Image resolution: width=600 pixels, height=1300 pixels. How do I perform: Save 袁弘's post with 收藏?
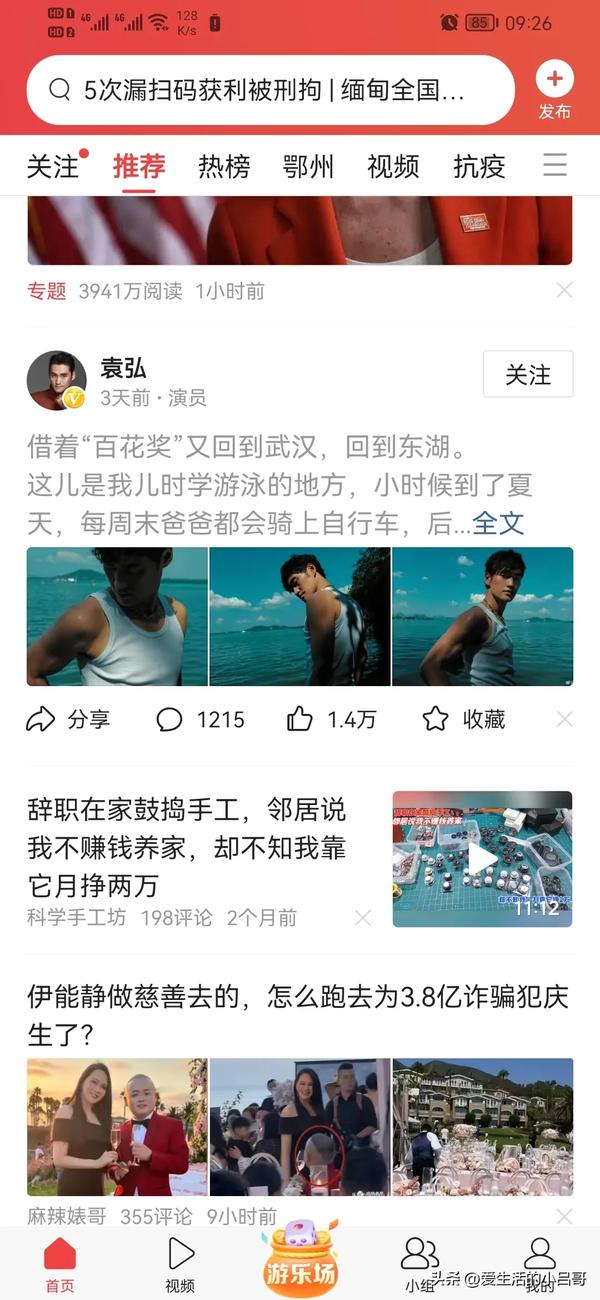pyautogui.click(x=463, y=719)
